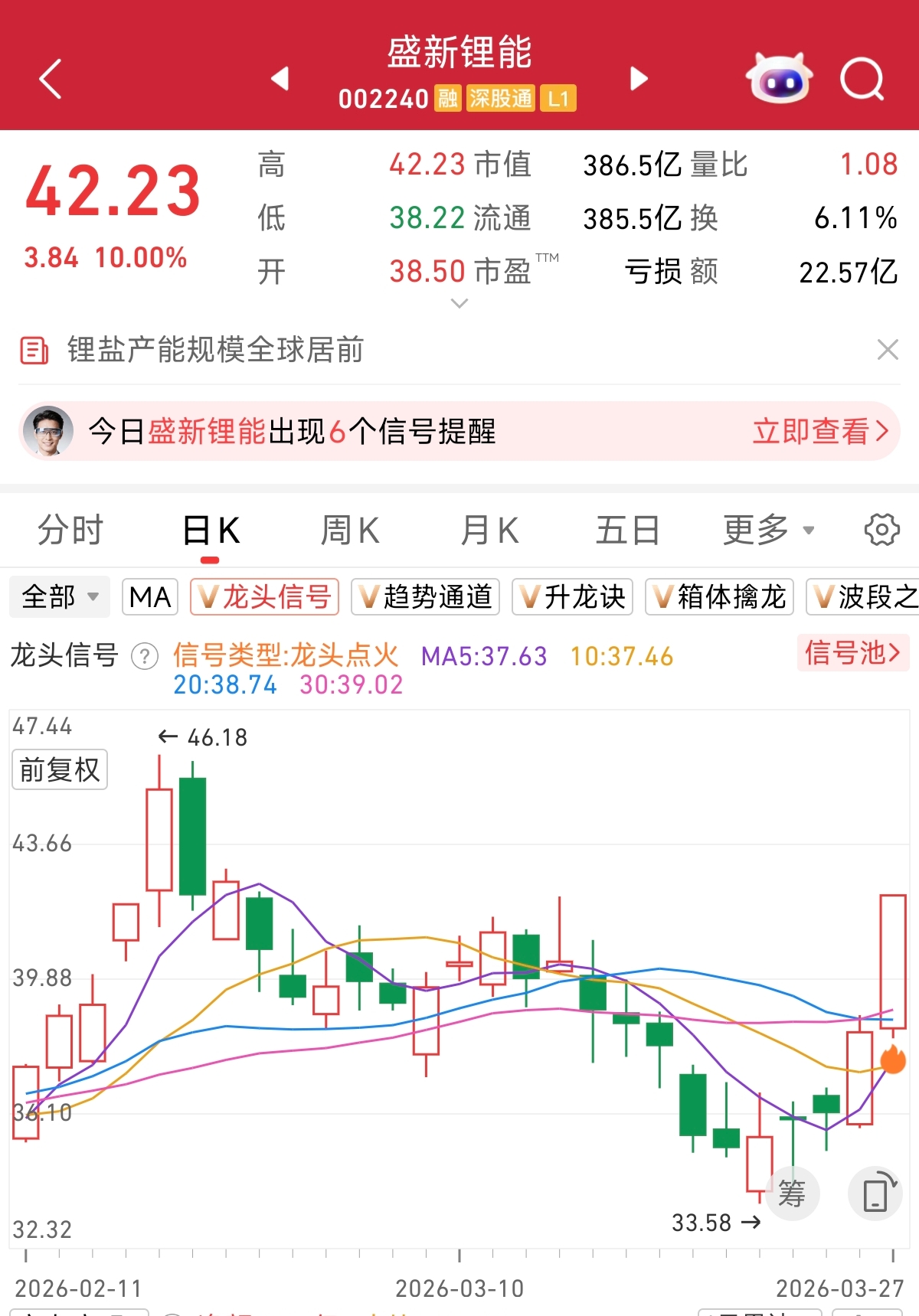Open chart settings gear

[x=881, y=530]
